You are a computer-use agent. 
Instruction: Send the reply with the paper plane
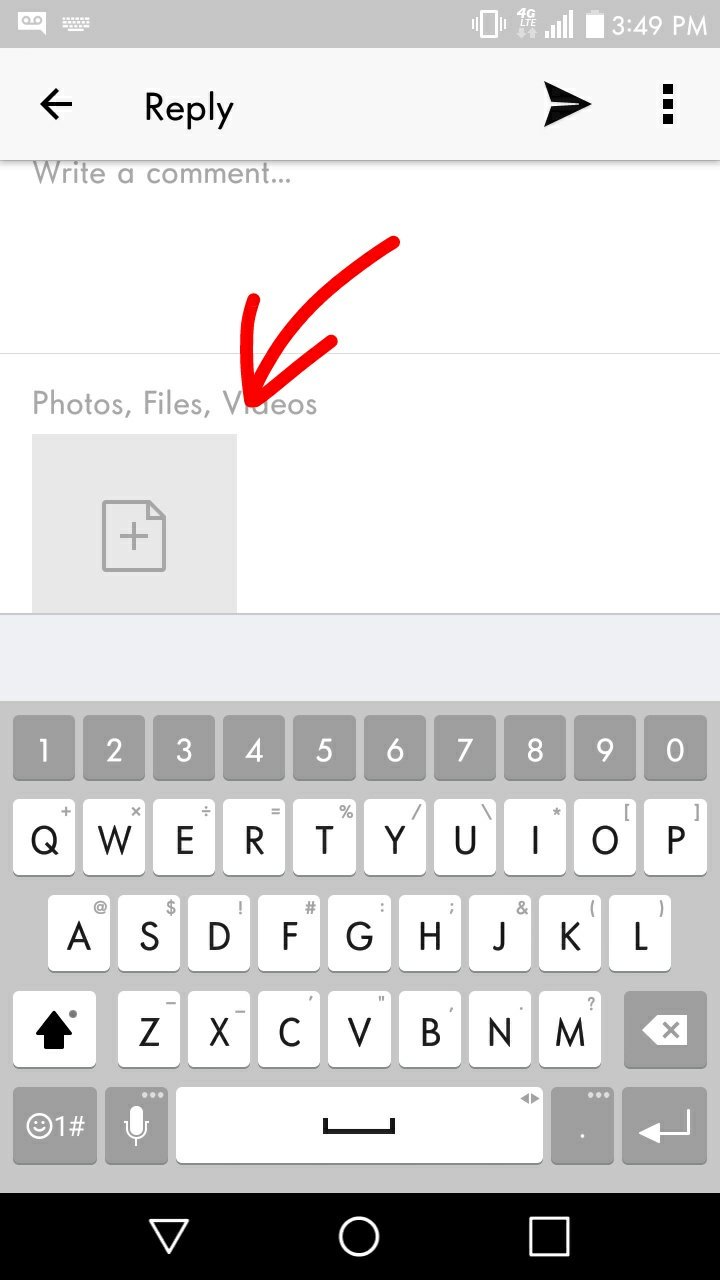pyautogui.click(x=567, y=104)
